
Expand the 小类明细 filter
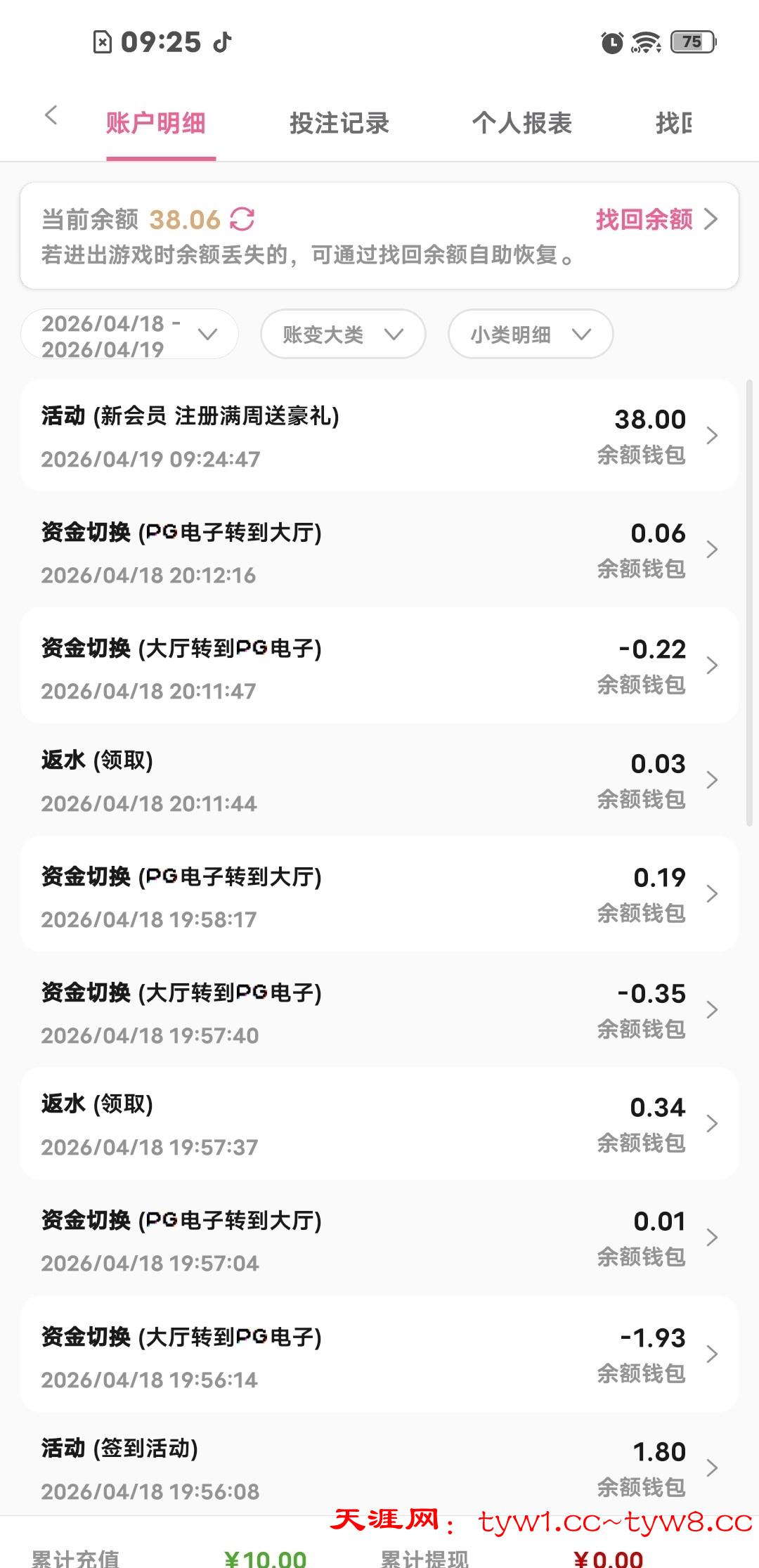(530, 335)
